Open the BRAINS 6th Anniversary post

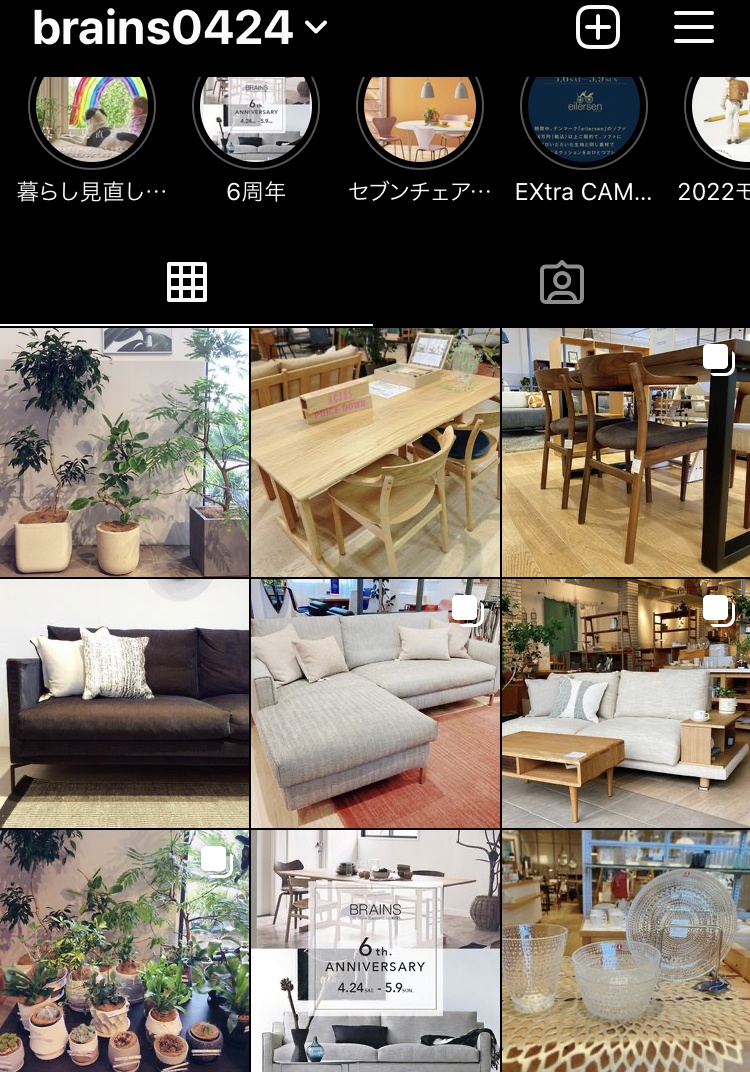coord(375,950)
